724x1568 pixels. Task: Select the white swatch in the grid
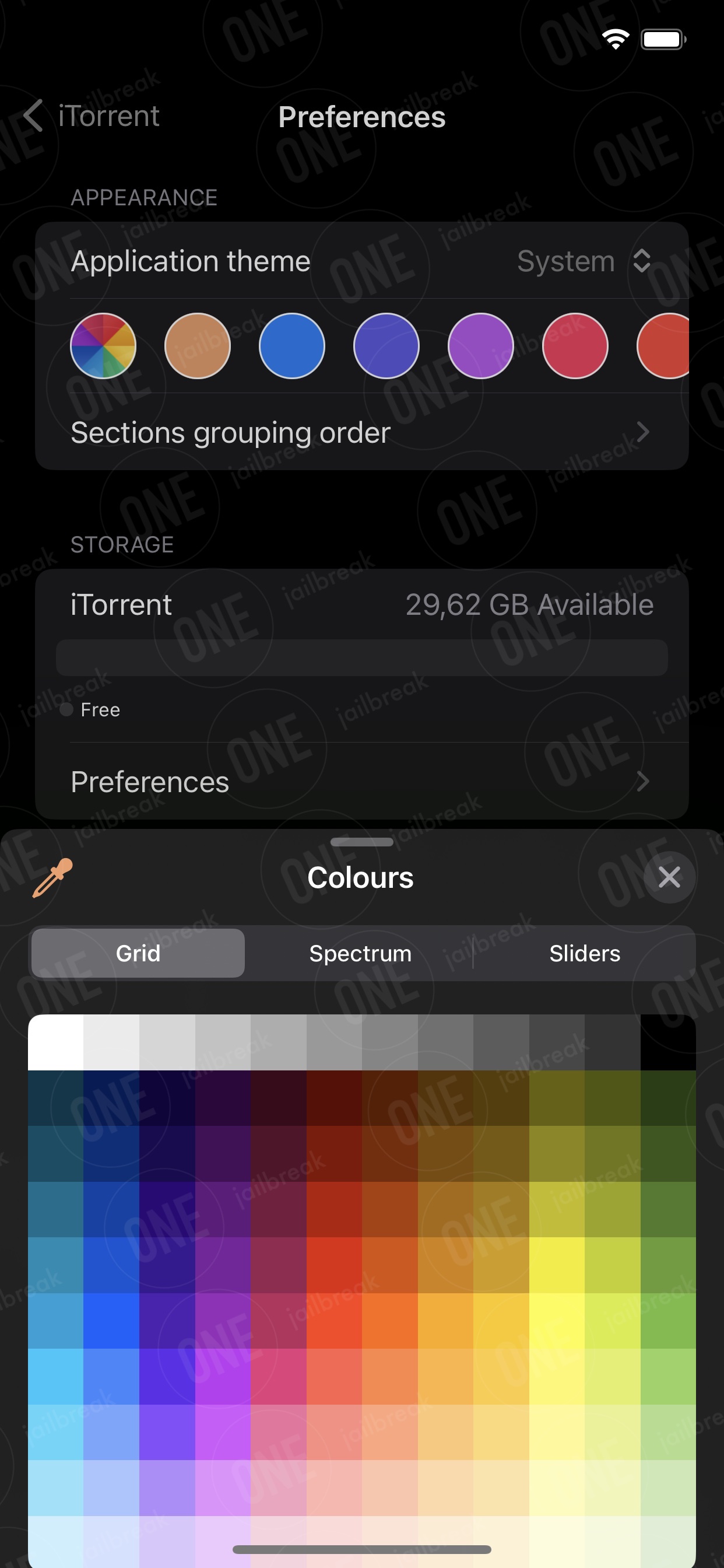(56, 1042)
